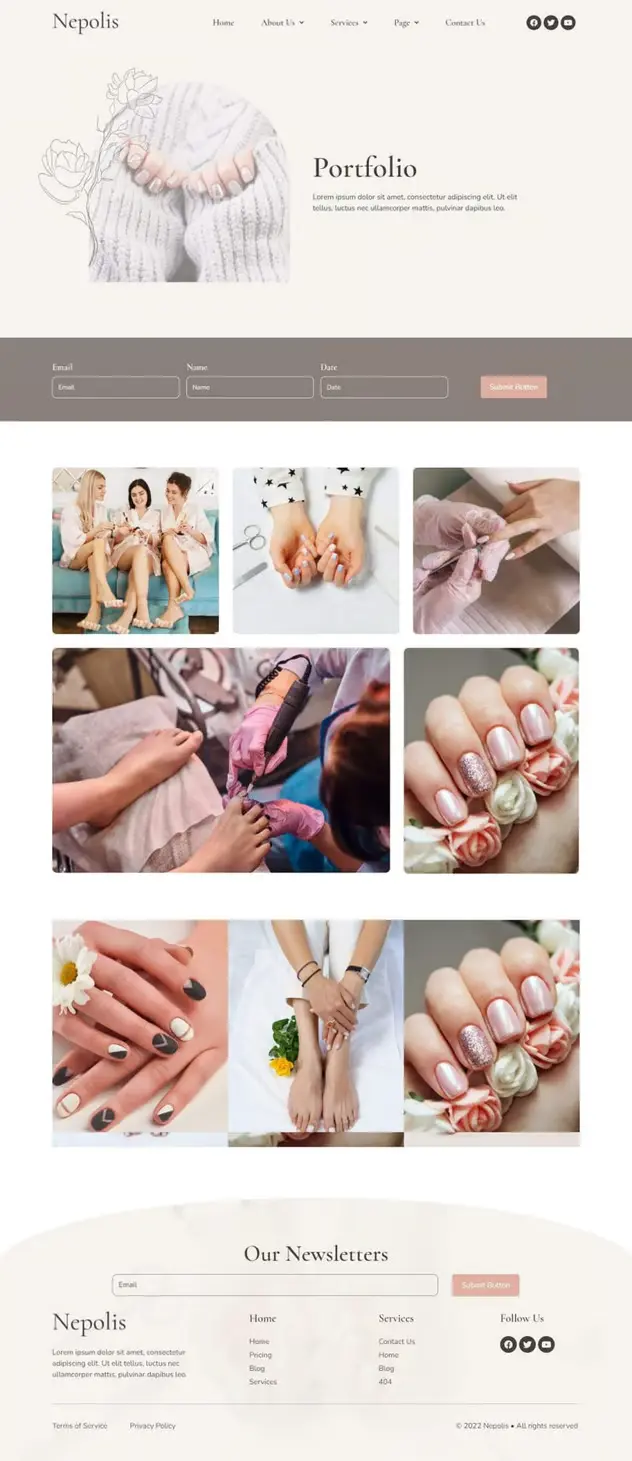The width and height of the screenshot is (632, 1461).
Task: Open the YouTube icon in the header
Action: point(568,22)
